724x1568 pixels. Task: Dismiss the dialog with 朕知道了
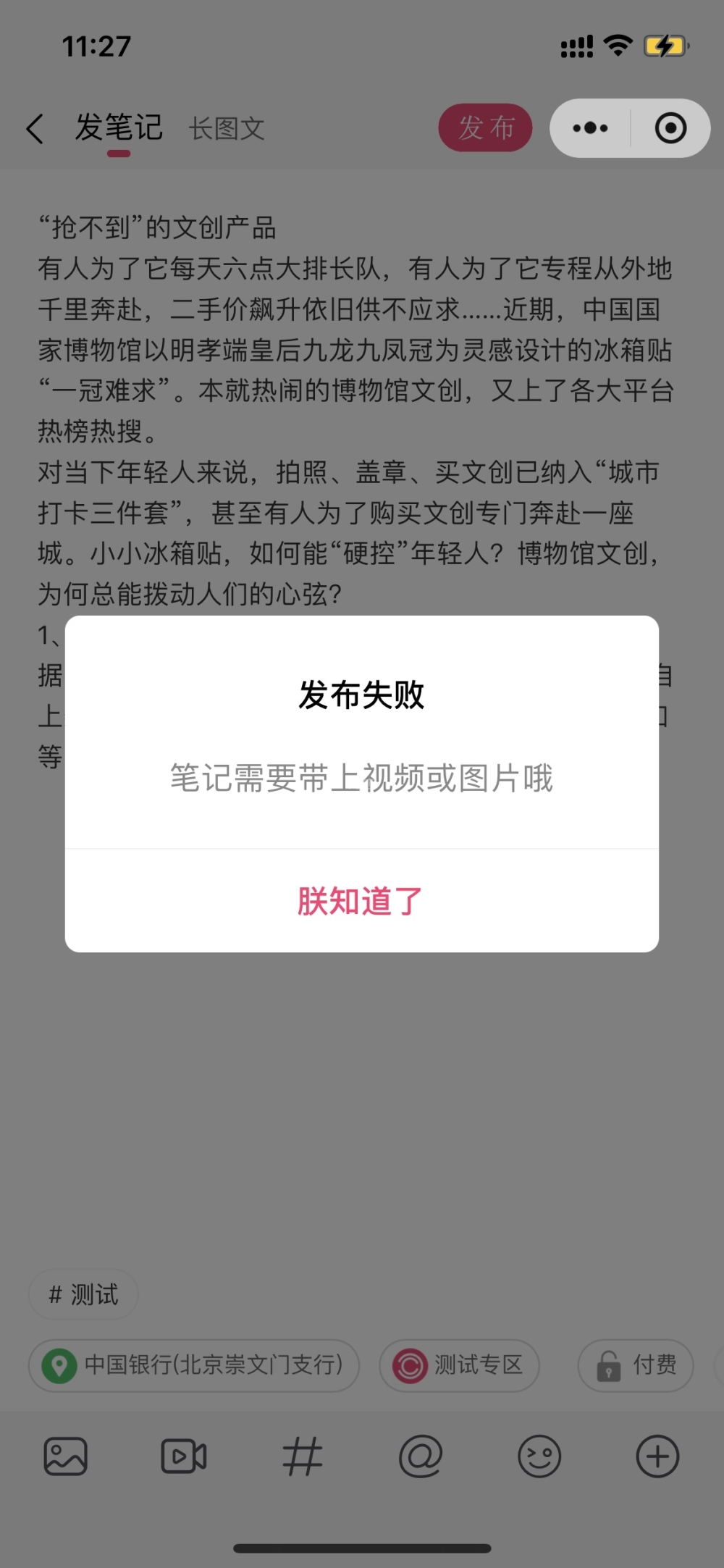(361, 901)
